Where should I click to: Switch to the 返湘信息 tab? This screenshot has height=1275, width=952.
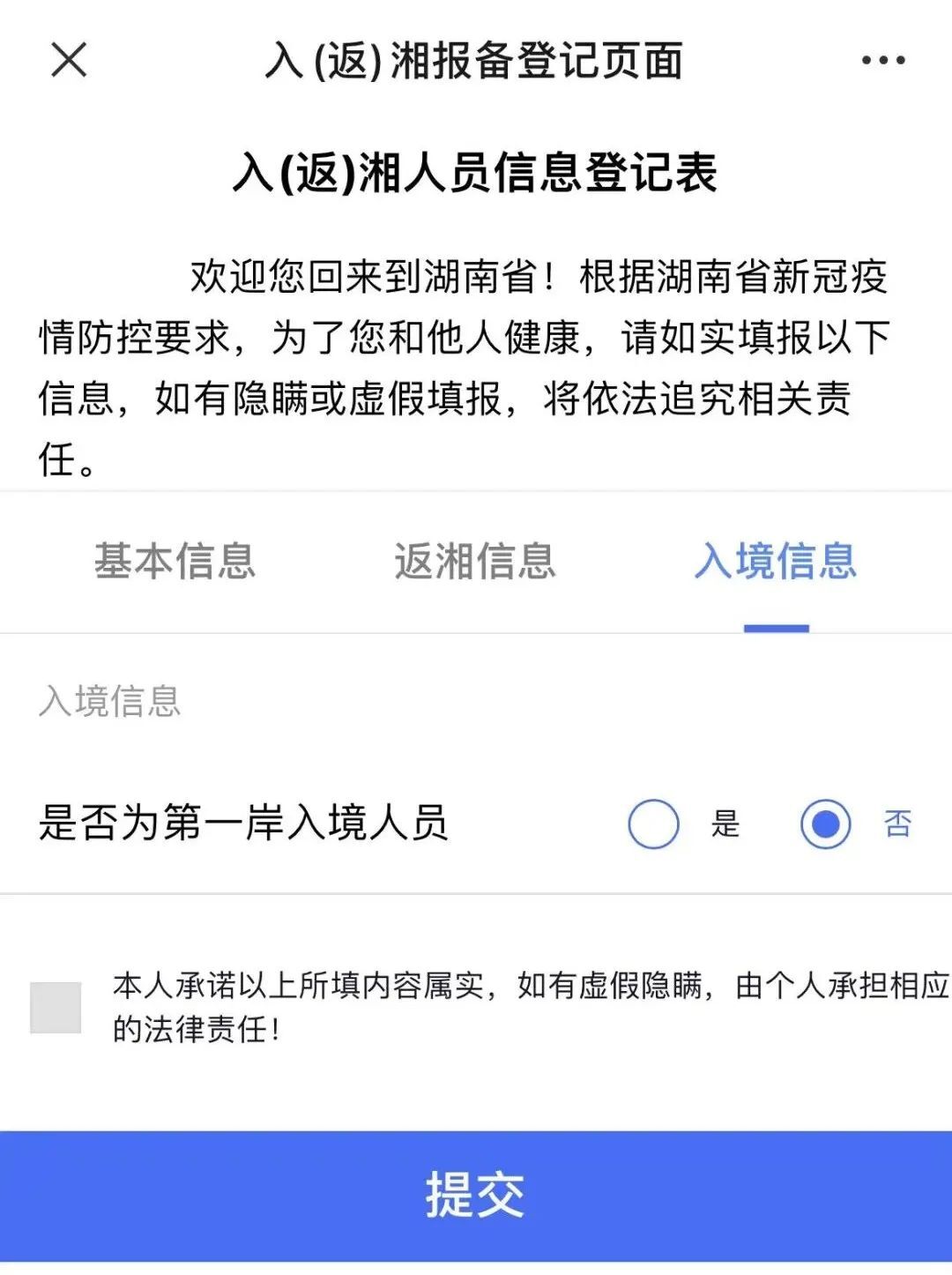(475, 561)
